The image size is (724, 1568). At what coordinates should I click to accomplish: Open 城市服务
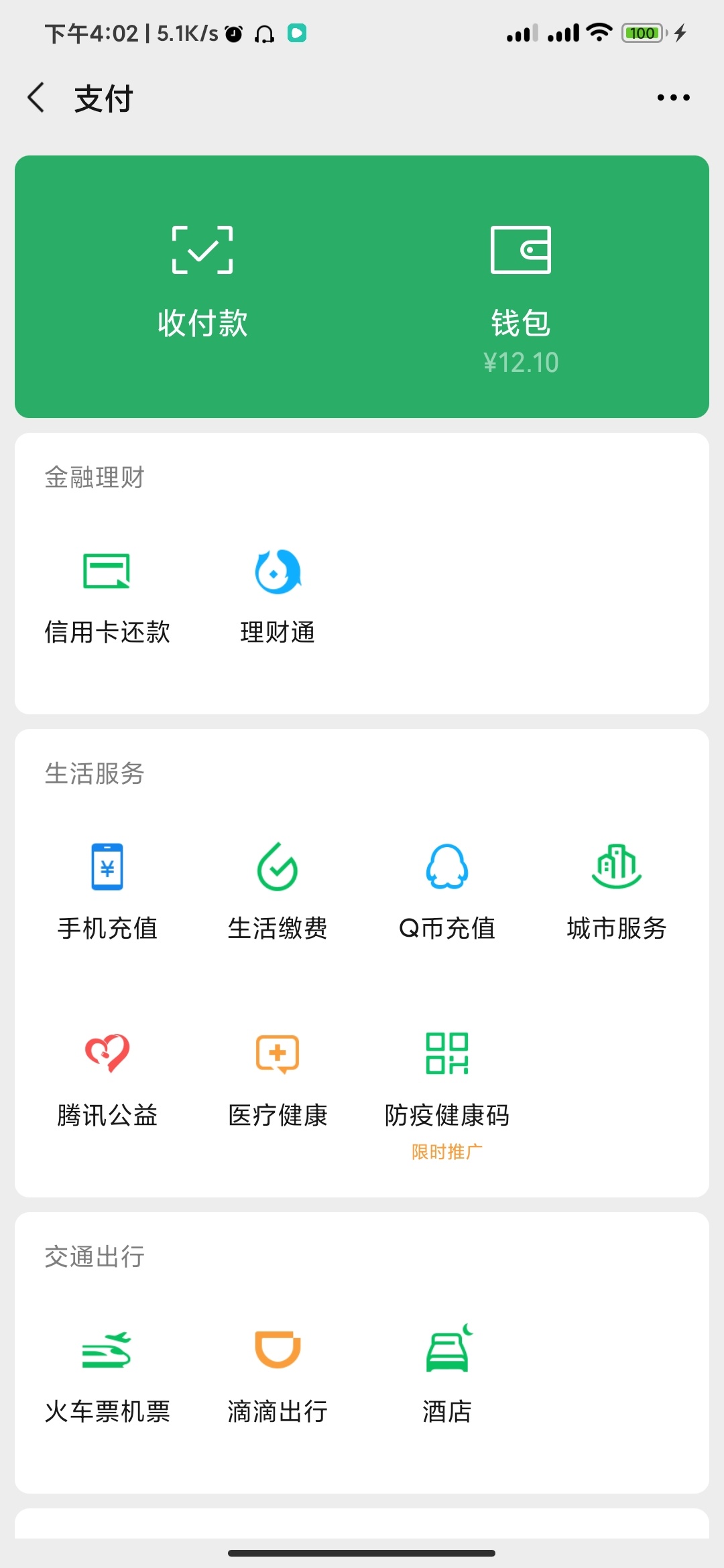[617, 893]
